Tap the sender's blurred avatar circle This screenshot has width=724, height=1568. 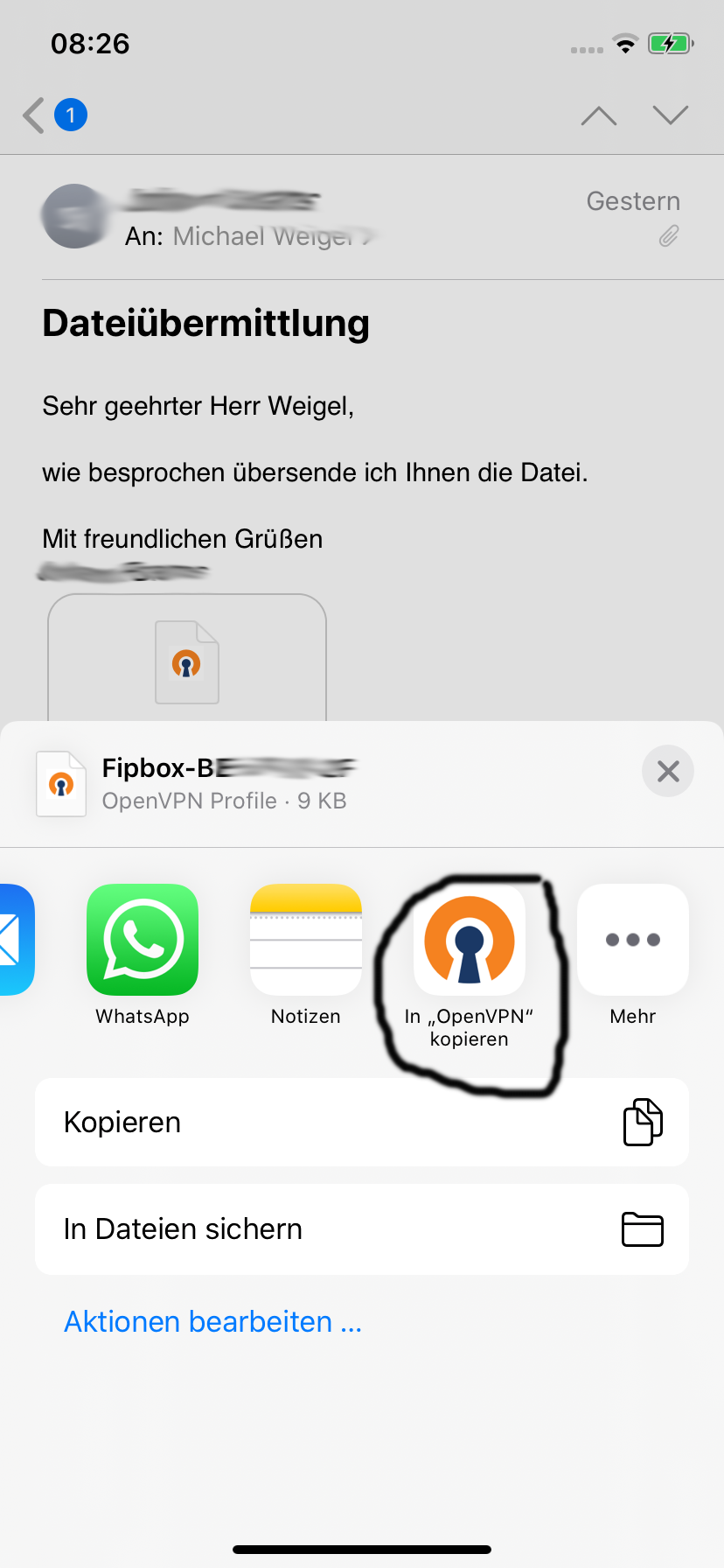click(x=74, y=216)
